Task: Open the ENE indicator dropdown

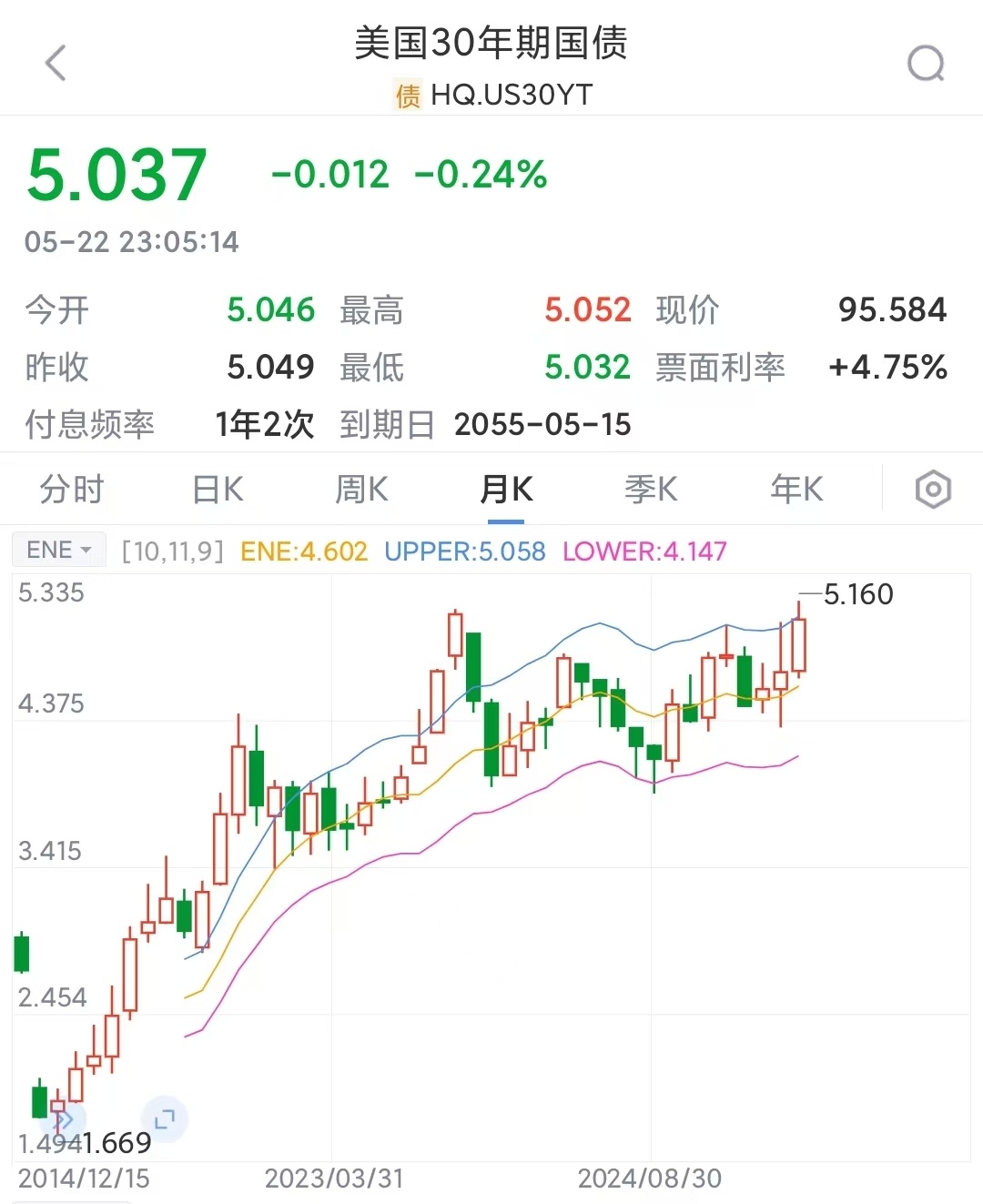Action: point(58,549)
